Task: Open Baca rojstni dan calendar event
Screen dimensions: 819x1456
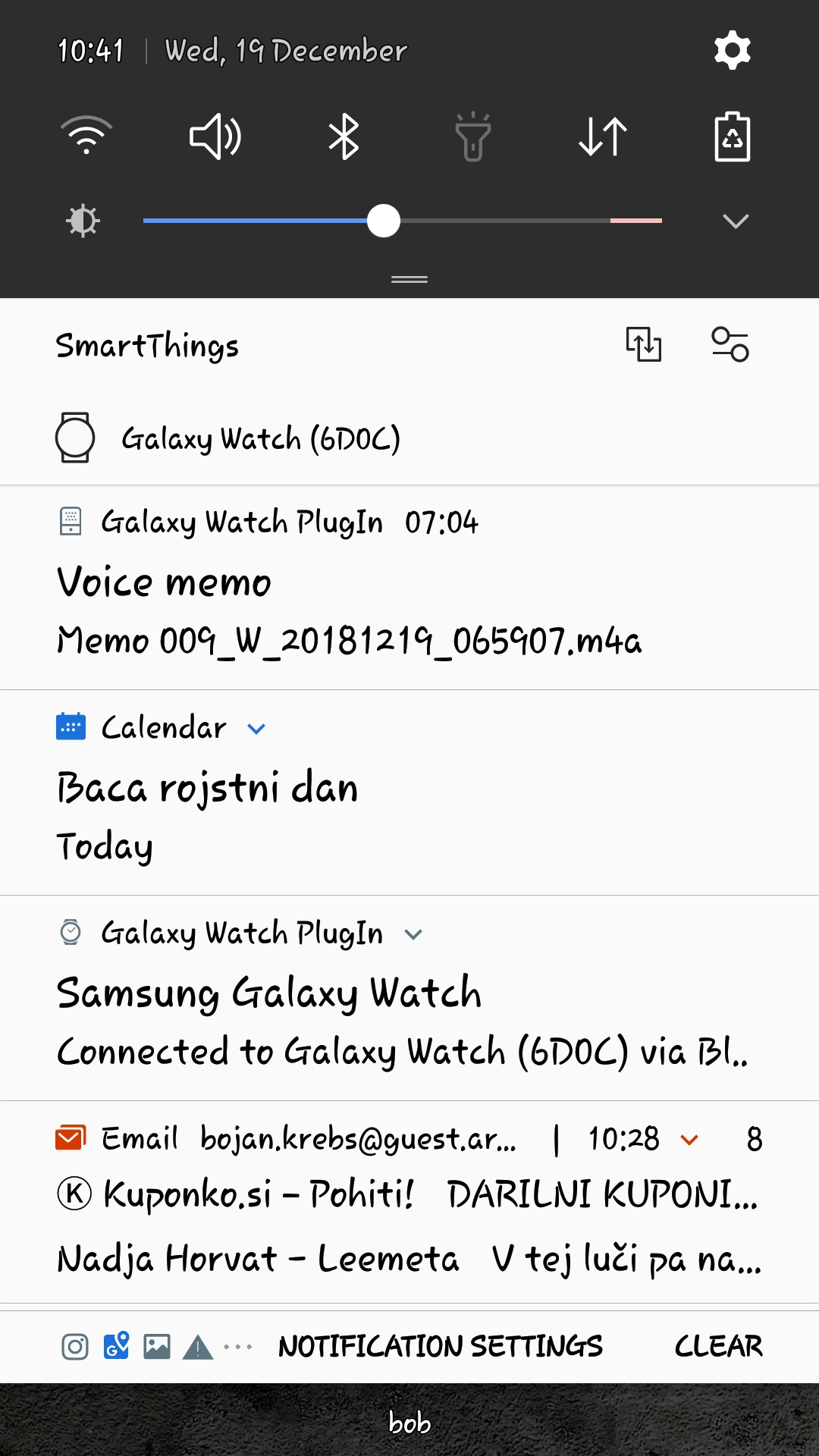Action: pos(207,789)
